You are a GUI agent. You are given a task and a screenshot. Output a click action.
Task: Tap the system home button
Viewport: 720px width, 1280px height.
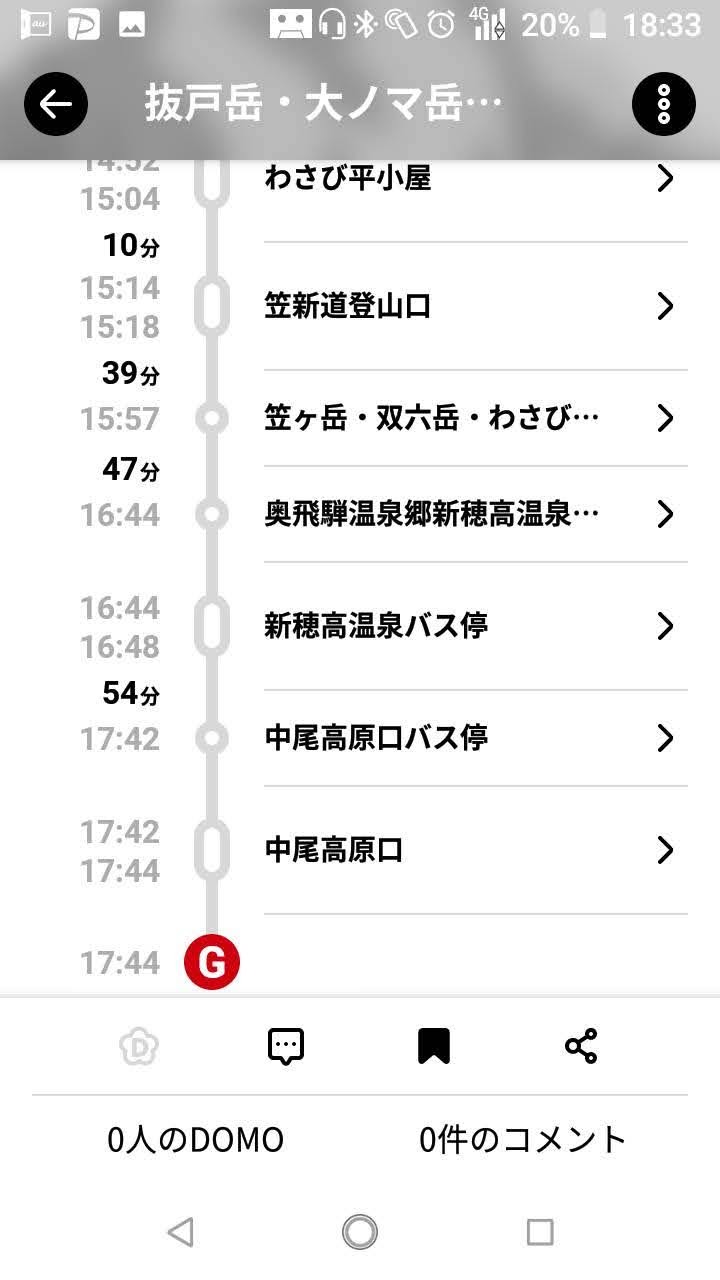click(360, 1232)
